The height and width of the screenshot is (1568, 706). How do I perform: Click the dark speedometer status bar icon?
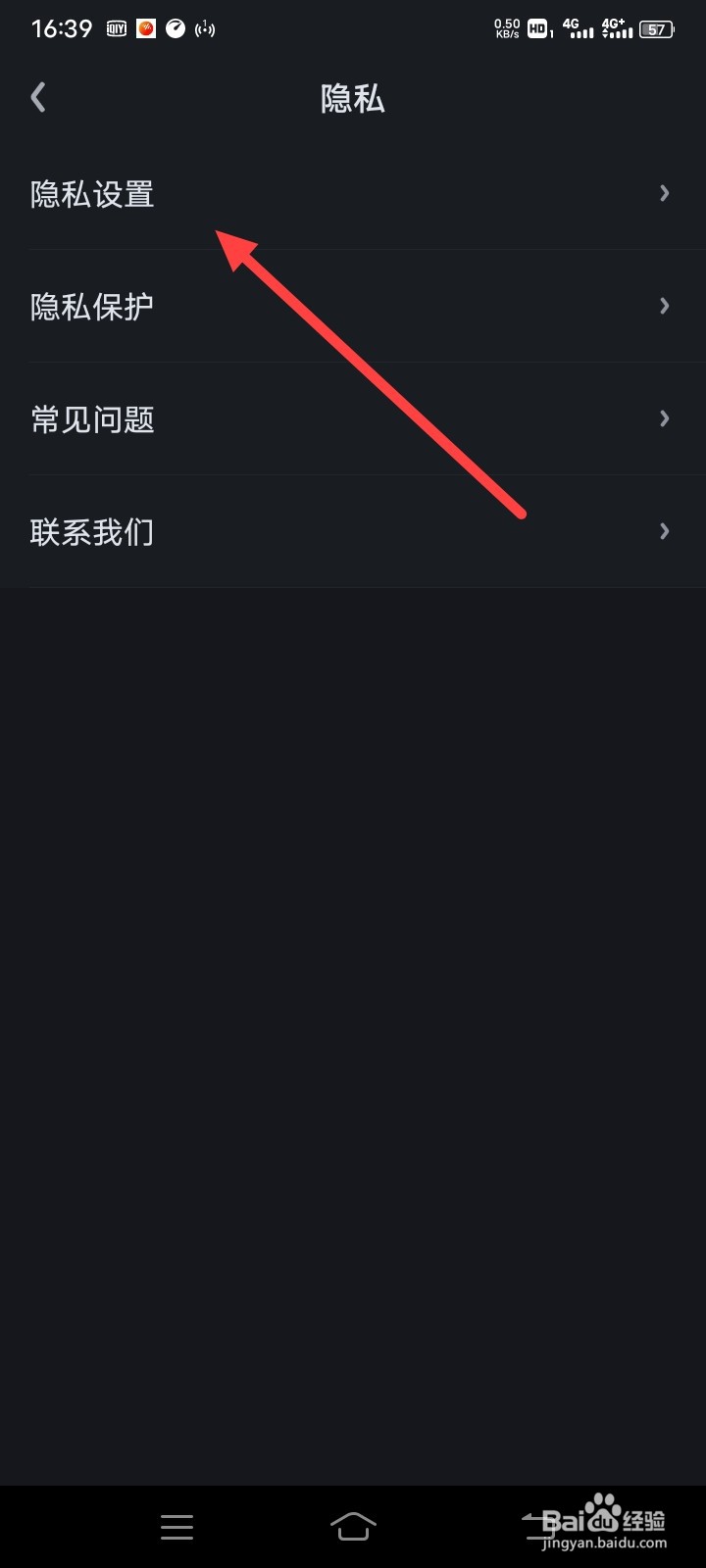[x=175, y=28]
